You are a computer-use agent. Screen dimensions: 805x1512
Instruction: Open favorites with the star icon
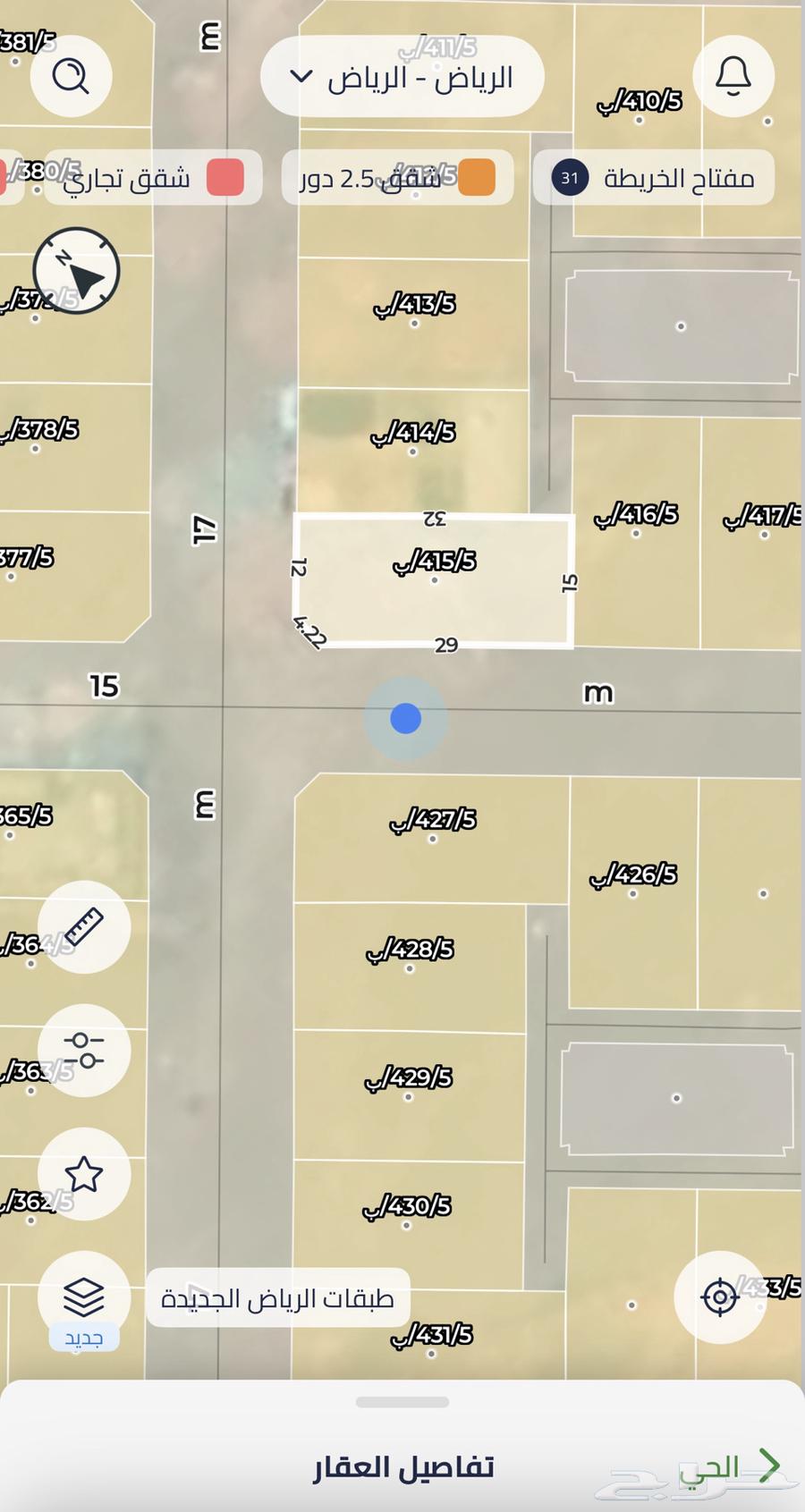85,1175
